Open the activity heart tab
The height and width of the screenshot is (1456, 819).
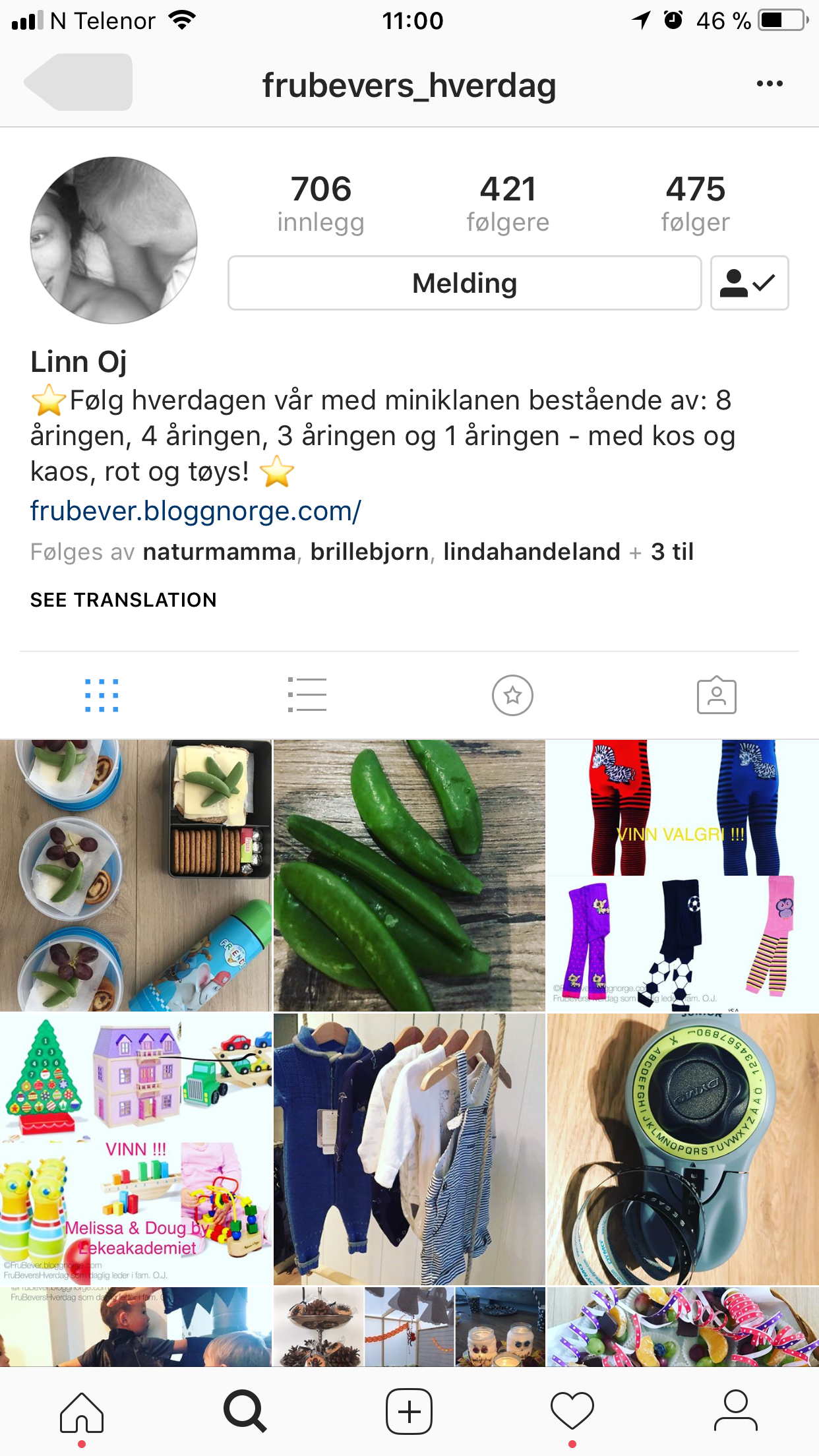pos(572,1412)
